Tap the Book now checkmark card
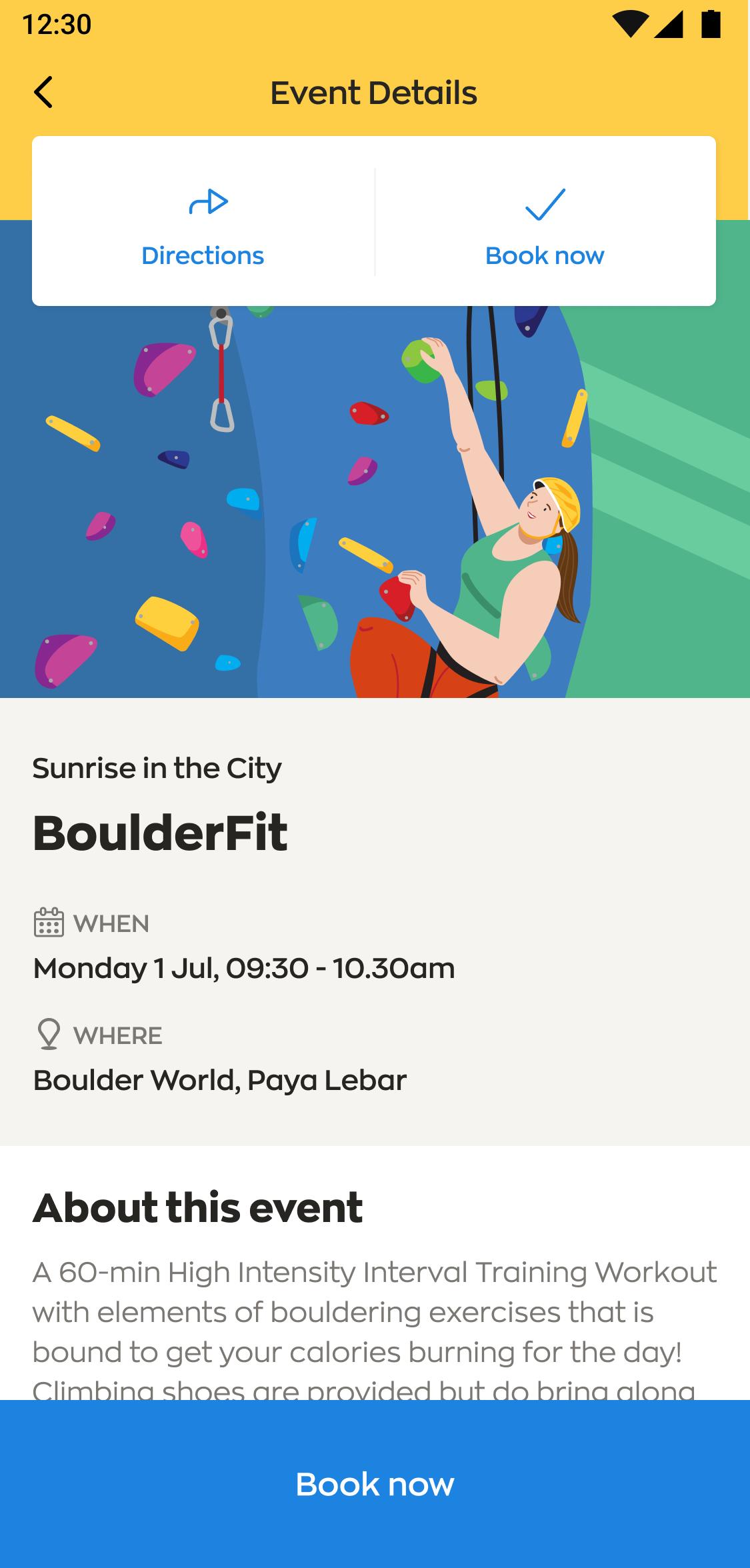This screenshot has height=1568, width=750. [x=545, y=221]
